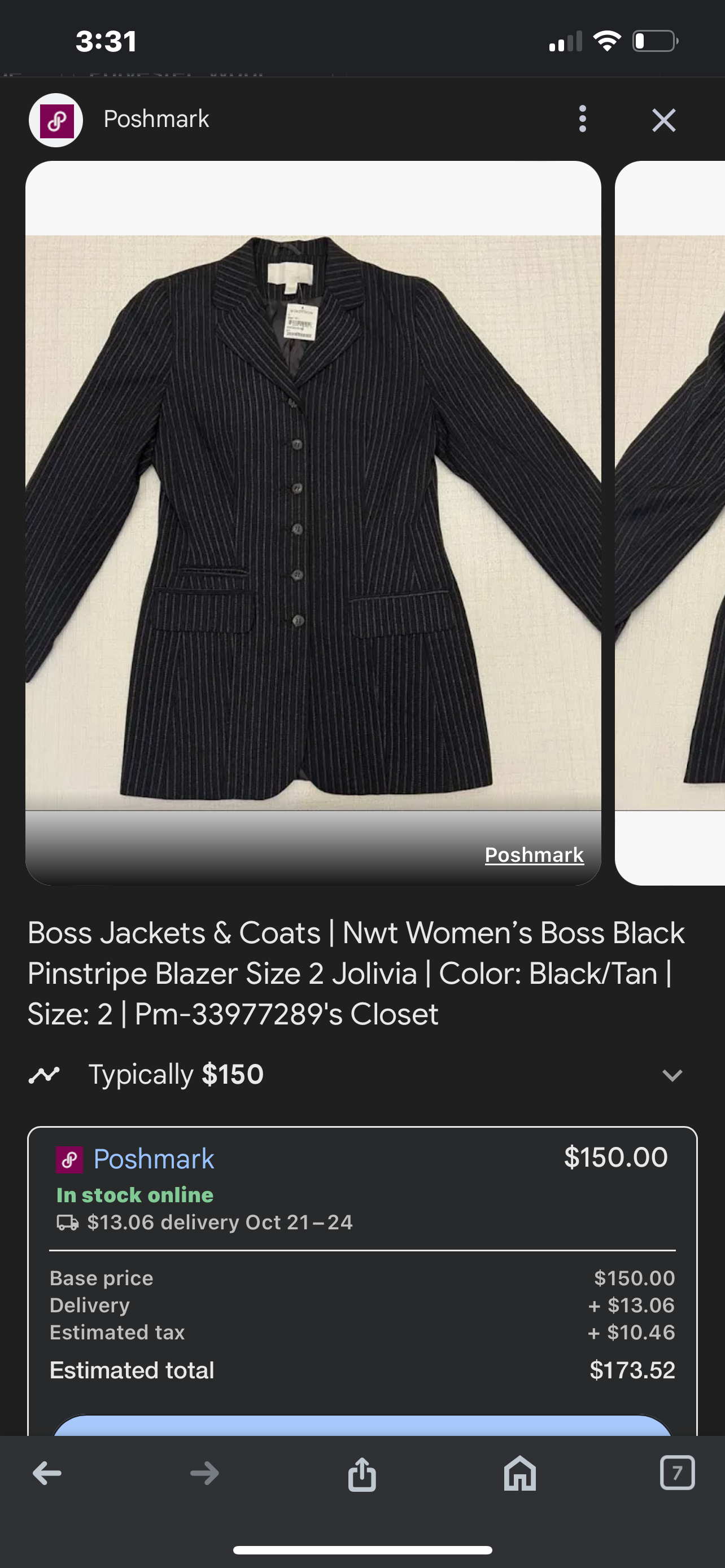Tap the blue button below Estimated total
This screenshot has height=1568, width=725.
(x=362, y=1426)
